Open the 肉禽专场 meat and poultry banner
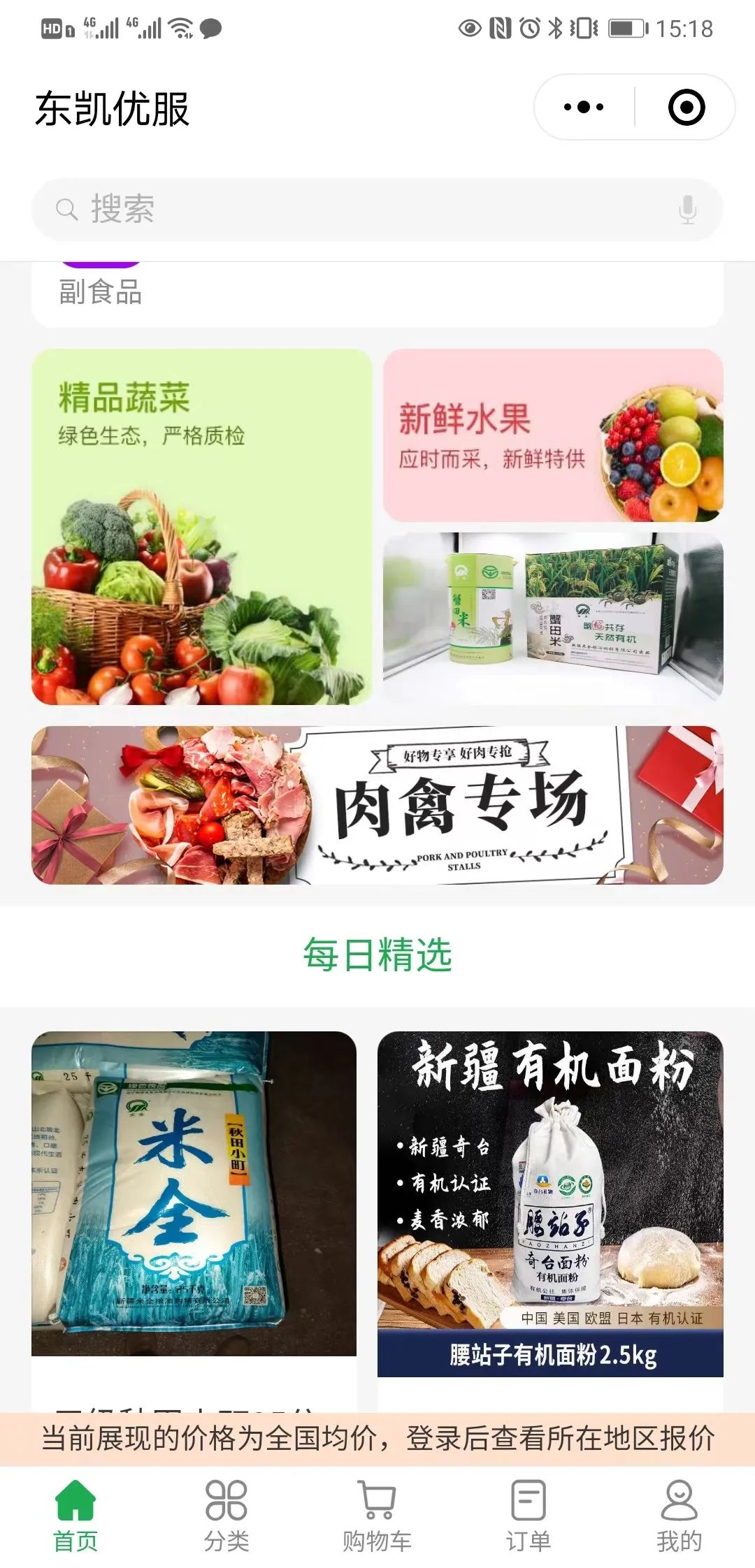Image resolution: width=755 pixels, height=1568 pixels. tap(377, 805)
